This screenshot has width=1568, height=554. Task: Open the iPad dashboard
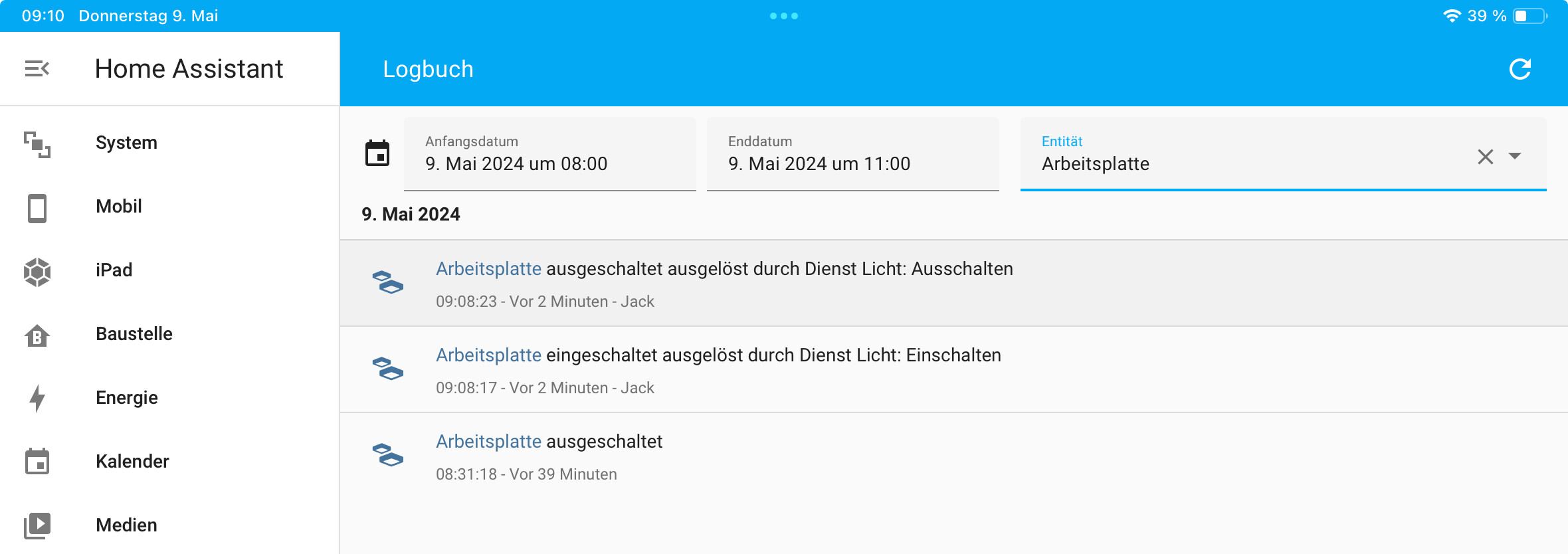coord(114,270)
